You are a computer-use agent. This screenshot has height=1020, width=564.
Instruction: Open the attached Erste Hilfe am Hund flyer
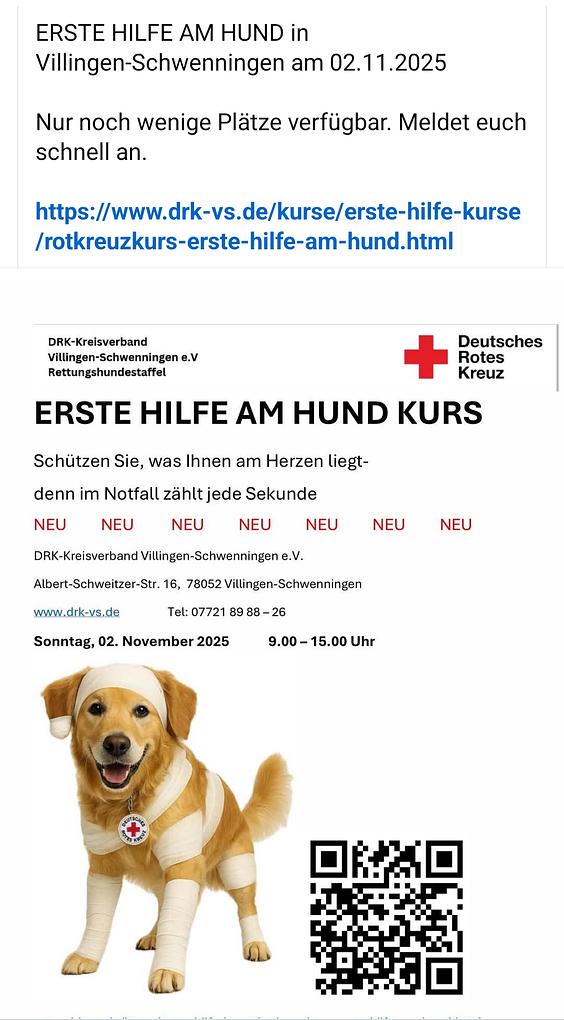tap(282, 671)
